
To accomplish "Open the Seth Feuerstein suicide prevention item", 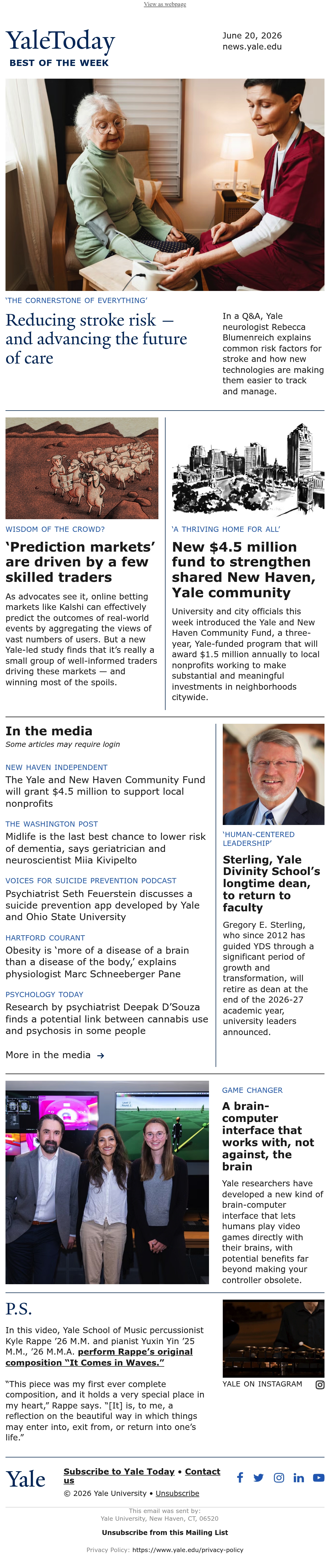I will pos(102,905).
